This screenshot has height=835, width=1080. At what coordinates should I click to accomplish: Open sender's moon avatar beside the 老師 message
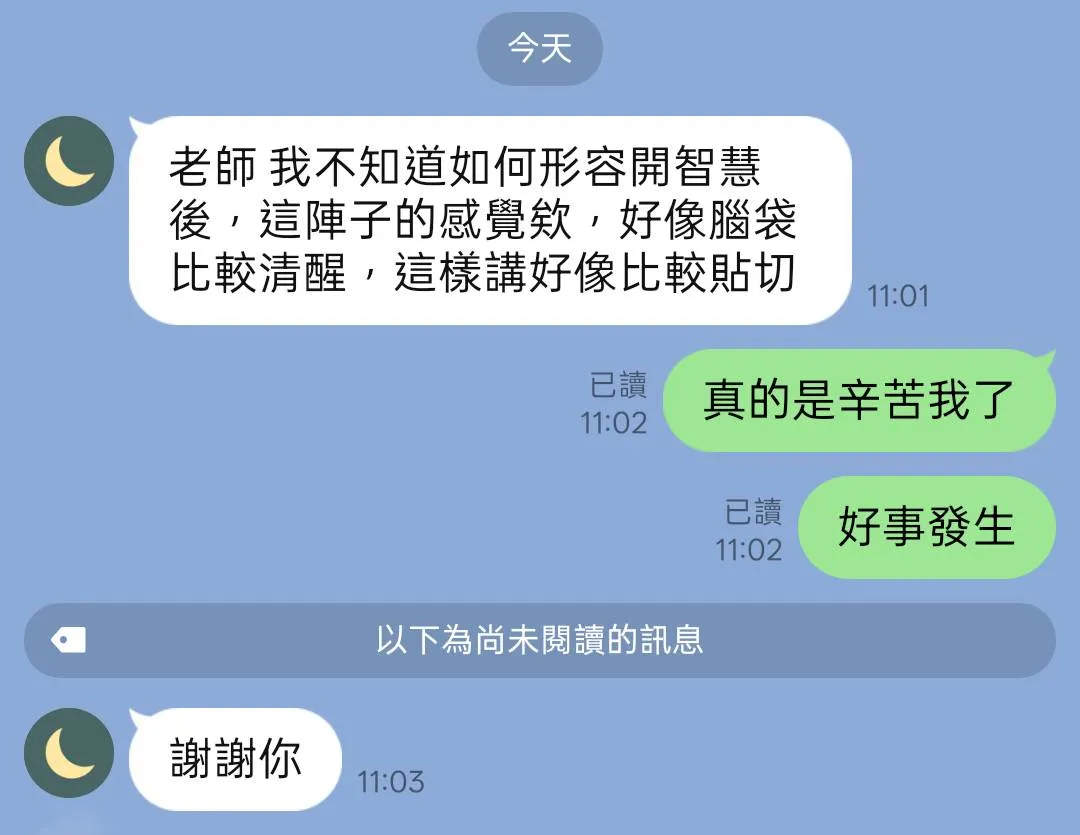click(x=69, y=161)
